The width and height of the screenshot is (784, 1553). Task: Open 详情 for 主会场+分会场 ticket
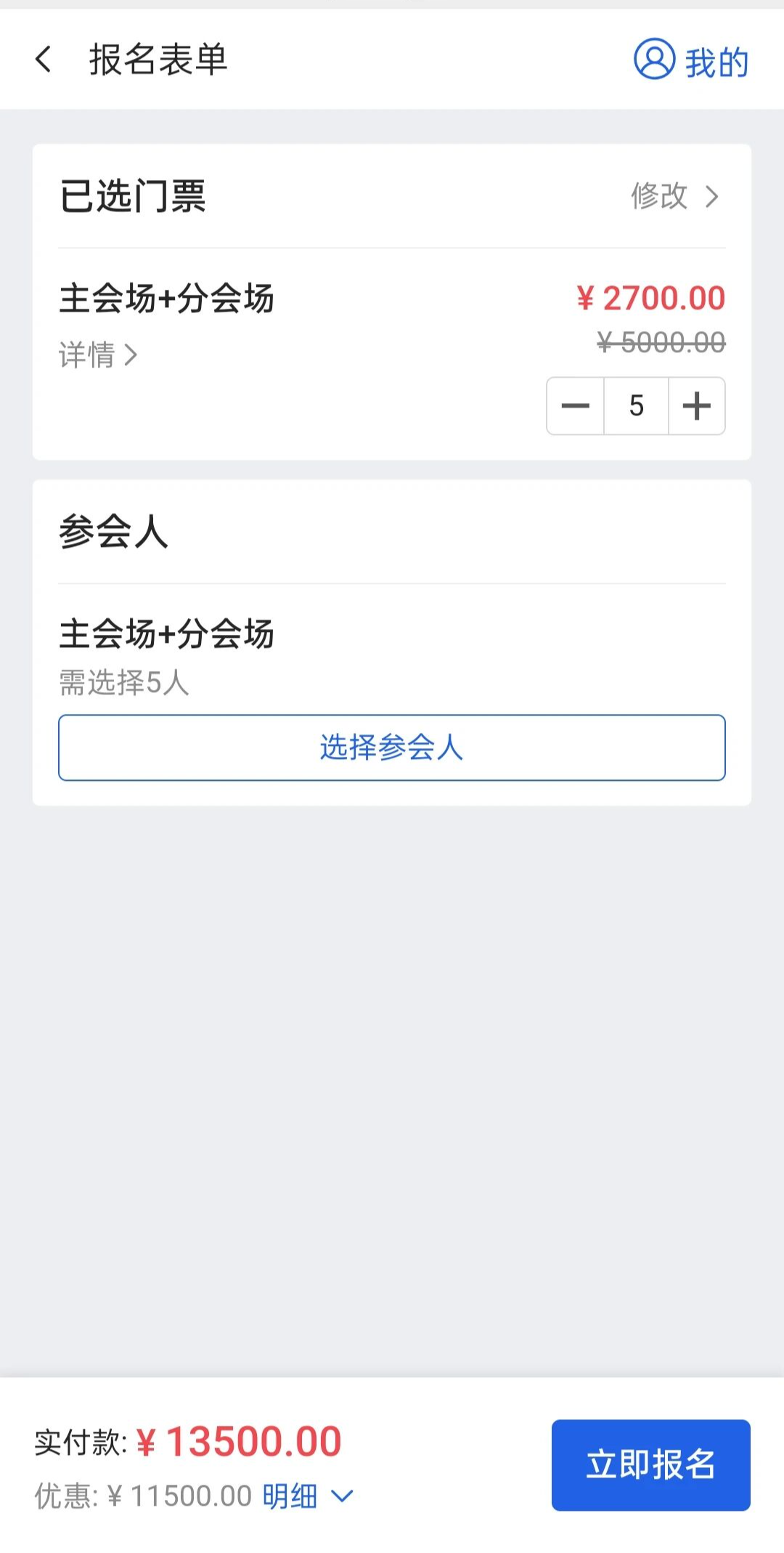coord(98,355)
